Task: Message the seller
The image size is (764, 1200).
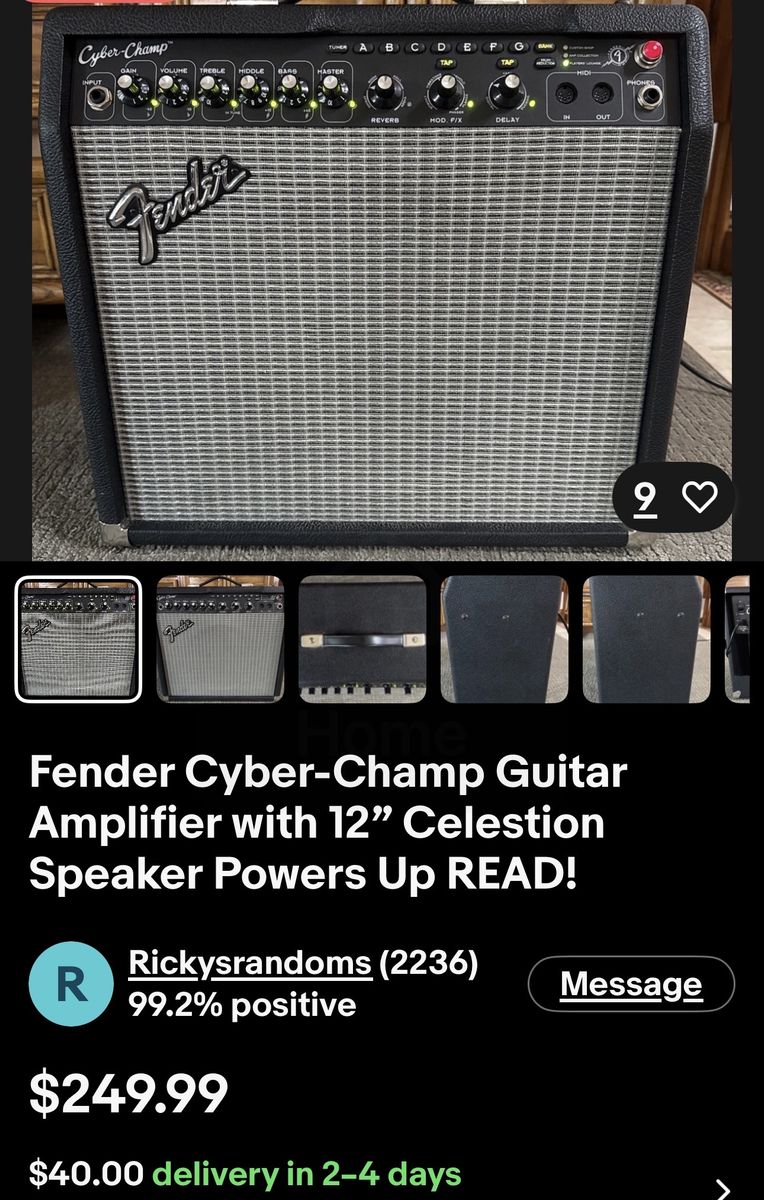Action: coord(631,984)
